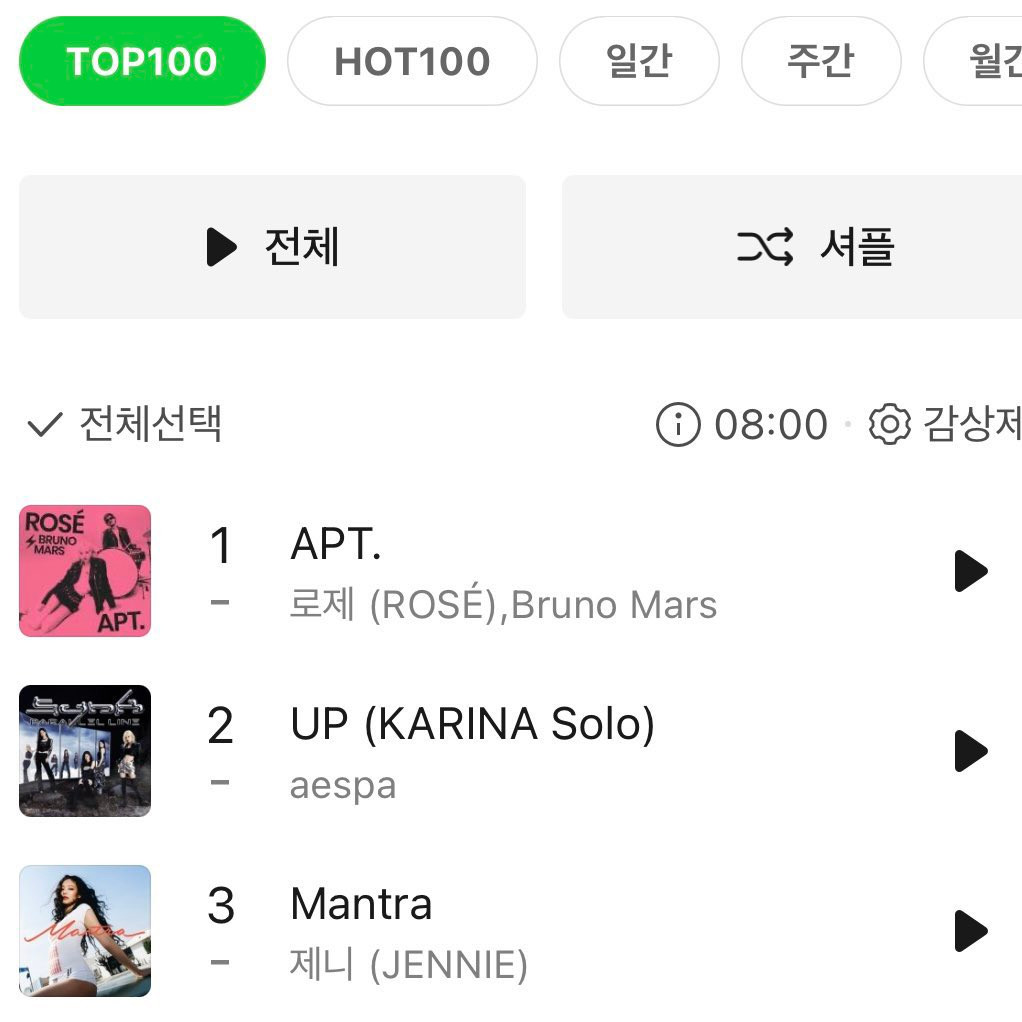Image resolution: width=1022 pixels, height=1022 pixels.
Task: Play Mantra by JENNIE
Action: tap(969, 931)
